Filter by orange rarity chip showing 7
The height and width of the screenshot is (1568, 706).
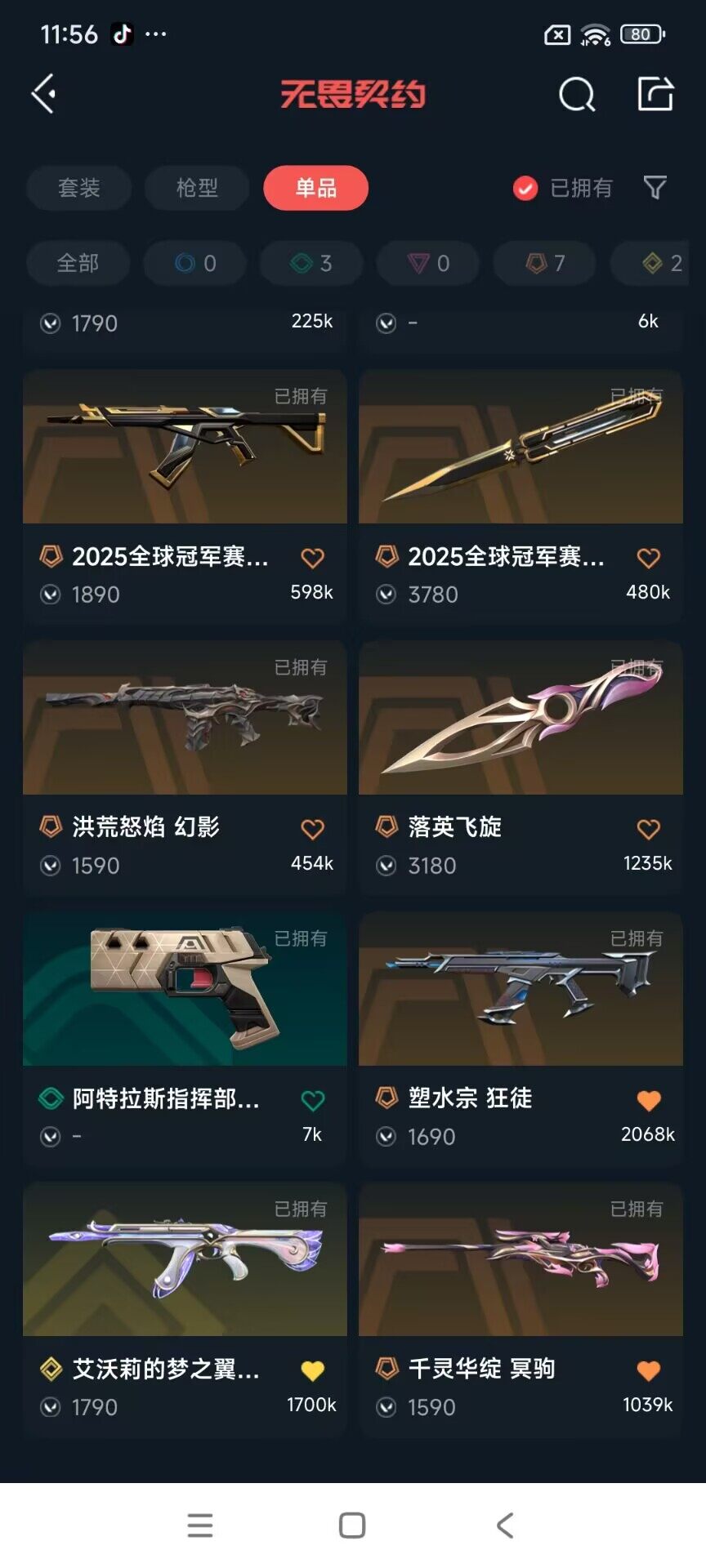pos(545,263)
